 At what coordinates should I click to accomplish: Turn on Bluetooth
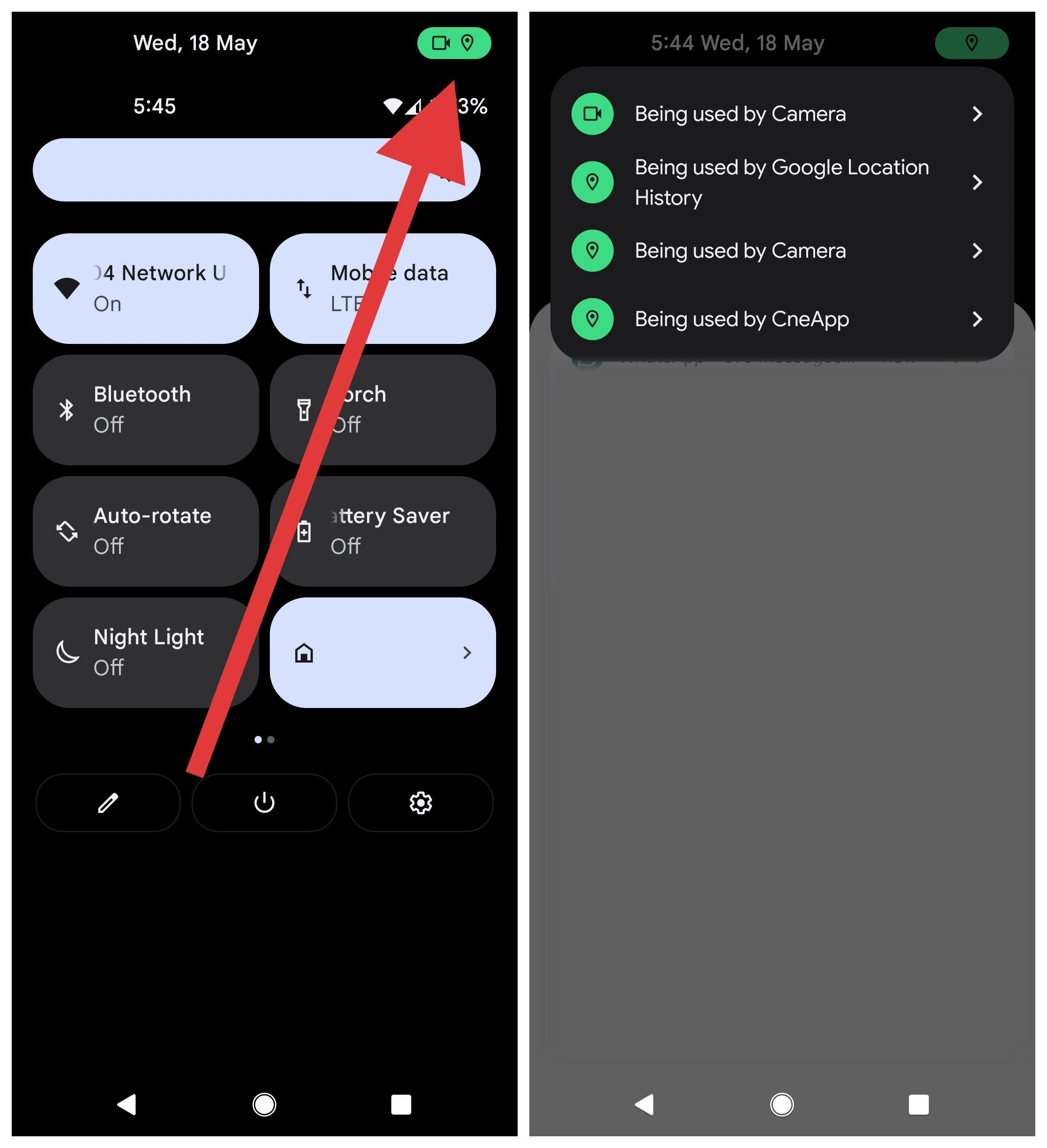point(146,410)
